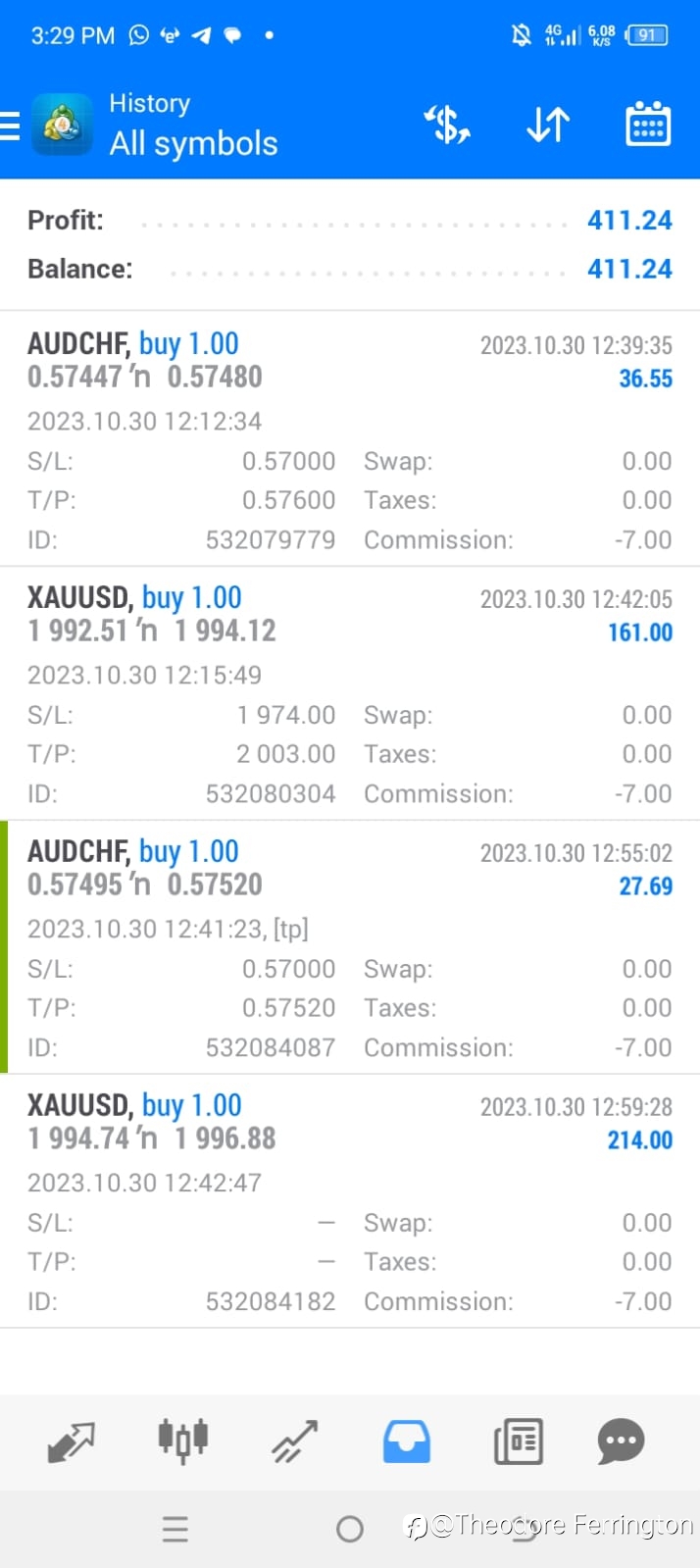This screenshot has width=700, height=1568.
Task: Open XAUUSD trade with profit 161.00
Action: click(x=350, y=692)
